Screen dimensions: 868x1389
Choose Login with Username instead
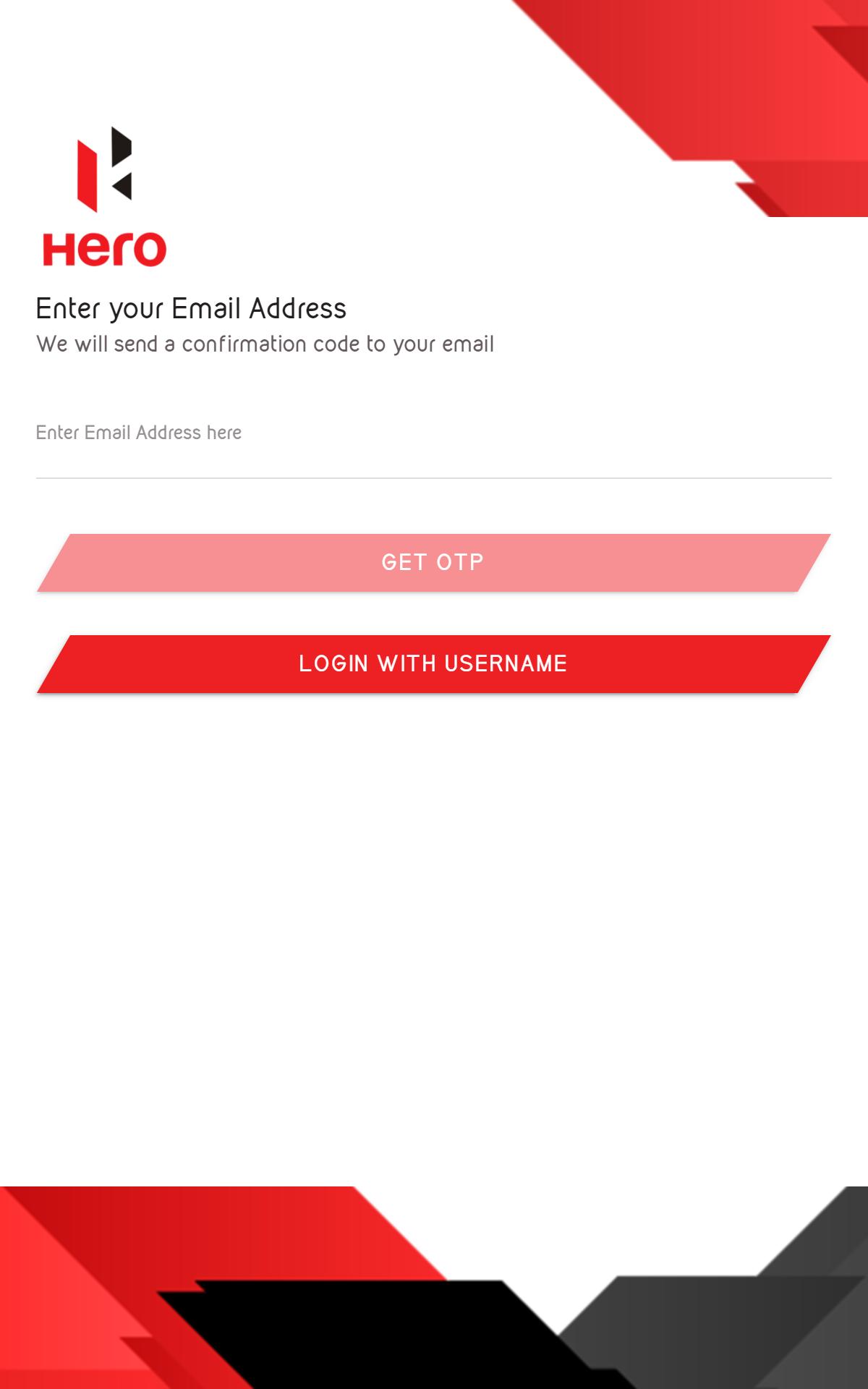click(x=433, y=664)
